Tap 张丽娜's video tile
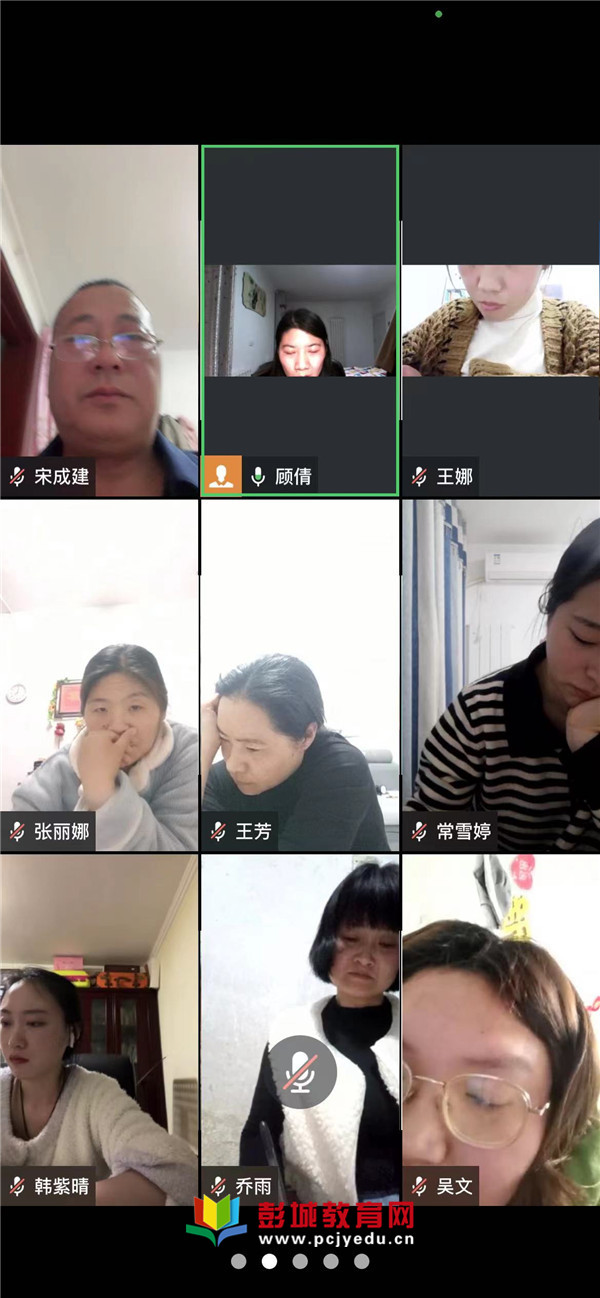 coord(99,675)
